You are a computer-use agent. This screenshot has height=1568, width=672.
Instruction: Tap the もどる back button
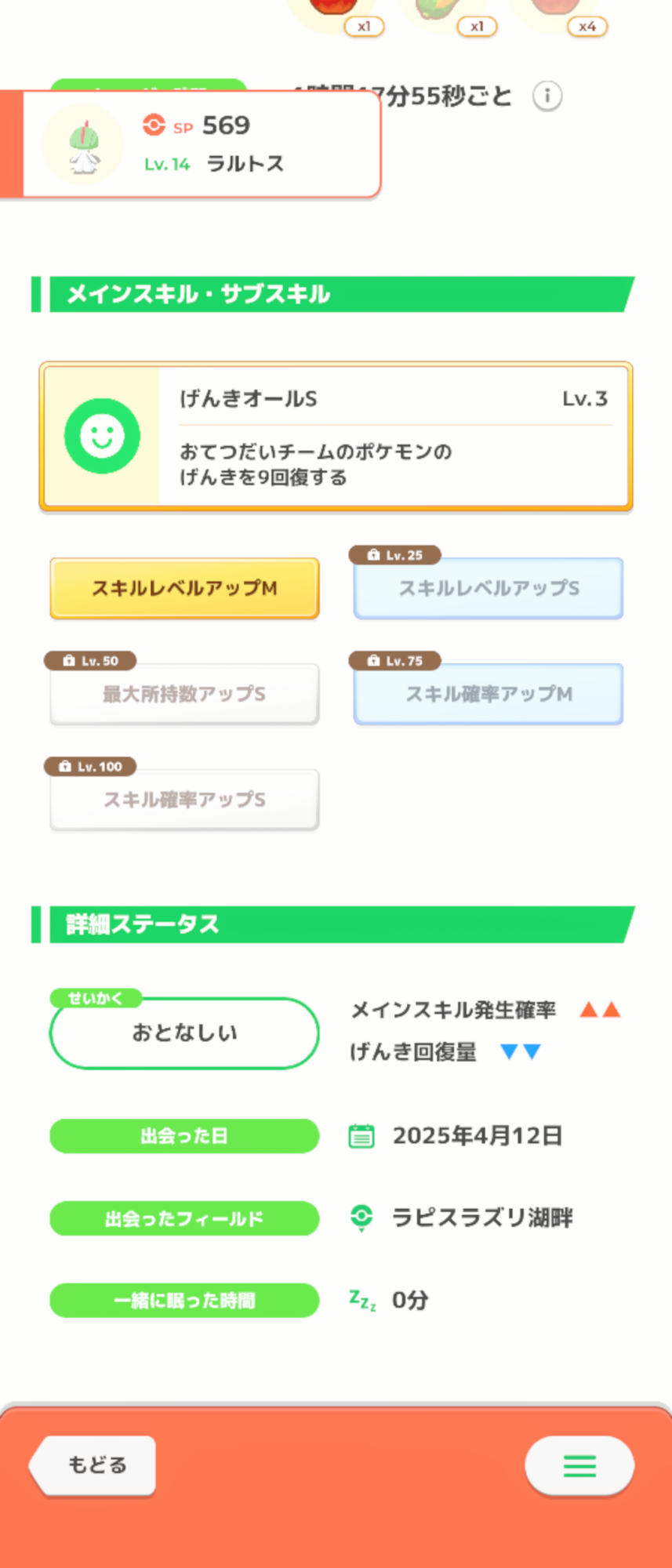tap(93, 1465)
